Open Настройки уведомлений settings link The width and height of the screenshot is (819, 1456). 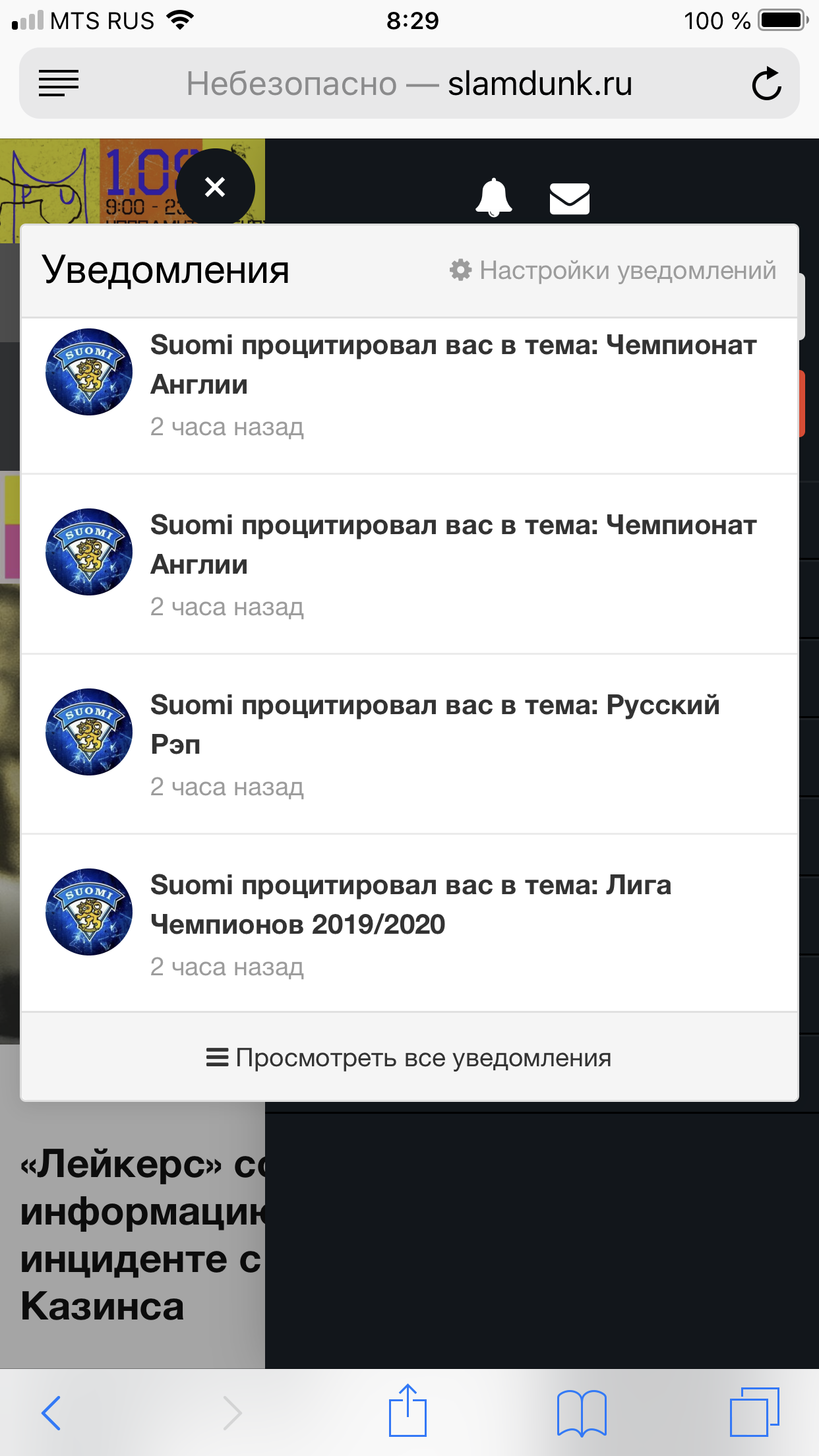(x=613, y=270)
